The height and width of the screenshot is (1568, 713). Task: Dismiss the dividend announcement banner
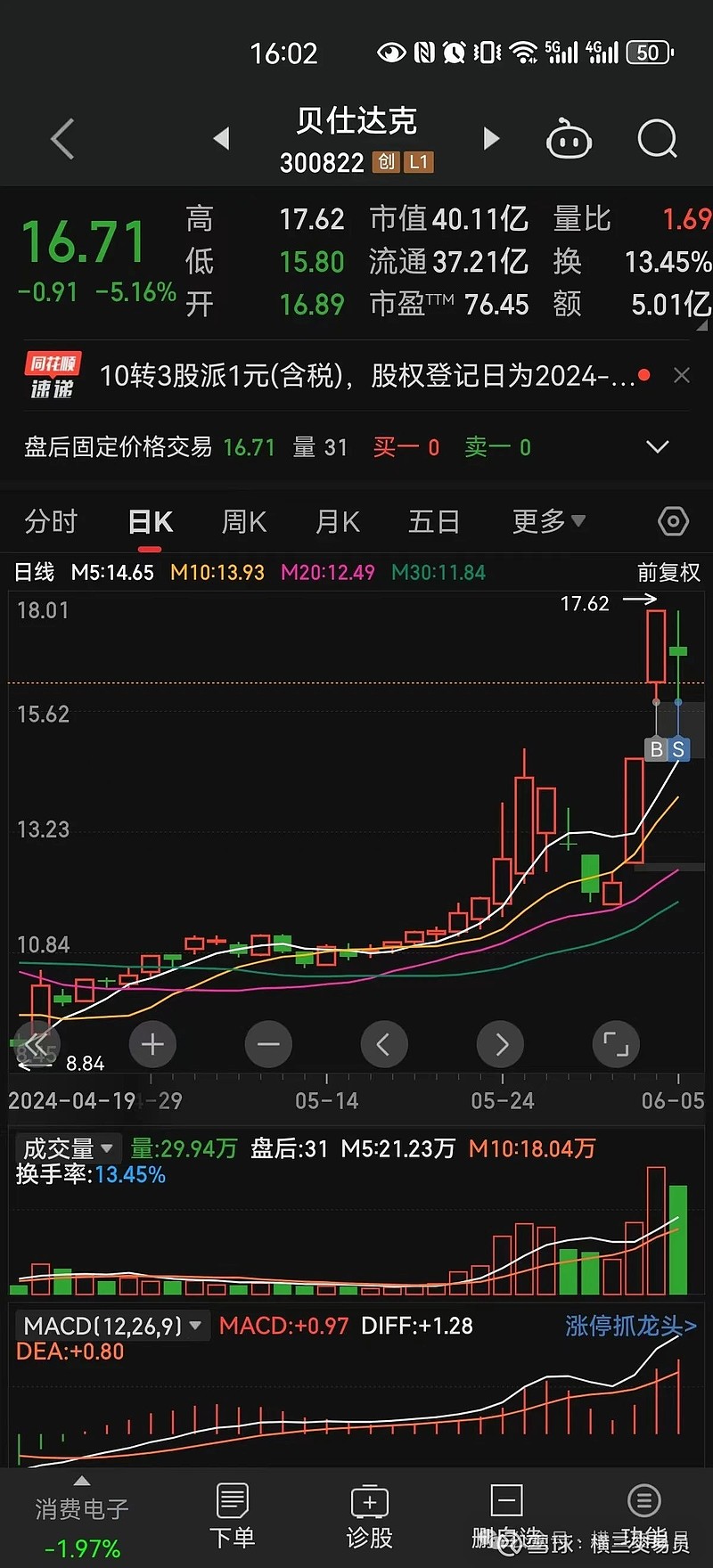682,375
